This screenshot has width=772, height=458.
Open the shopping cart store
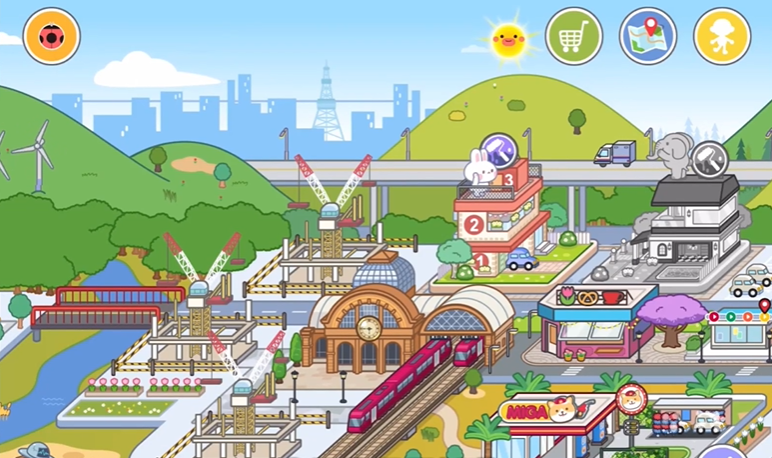click(574, 36)
